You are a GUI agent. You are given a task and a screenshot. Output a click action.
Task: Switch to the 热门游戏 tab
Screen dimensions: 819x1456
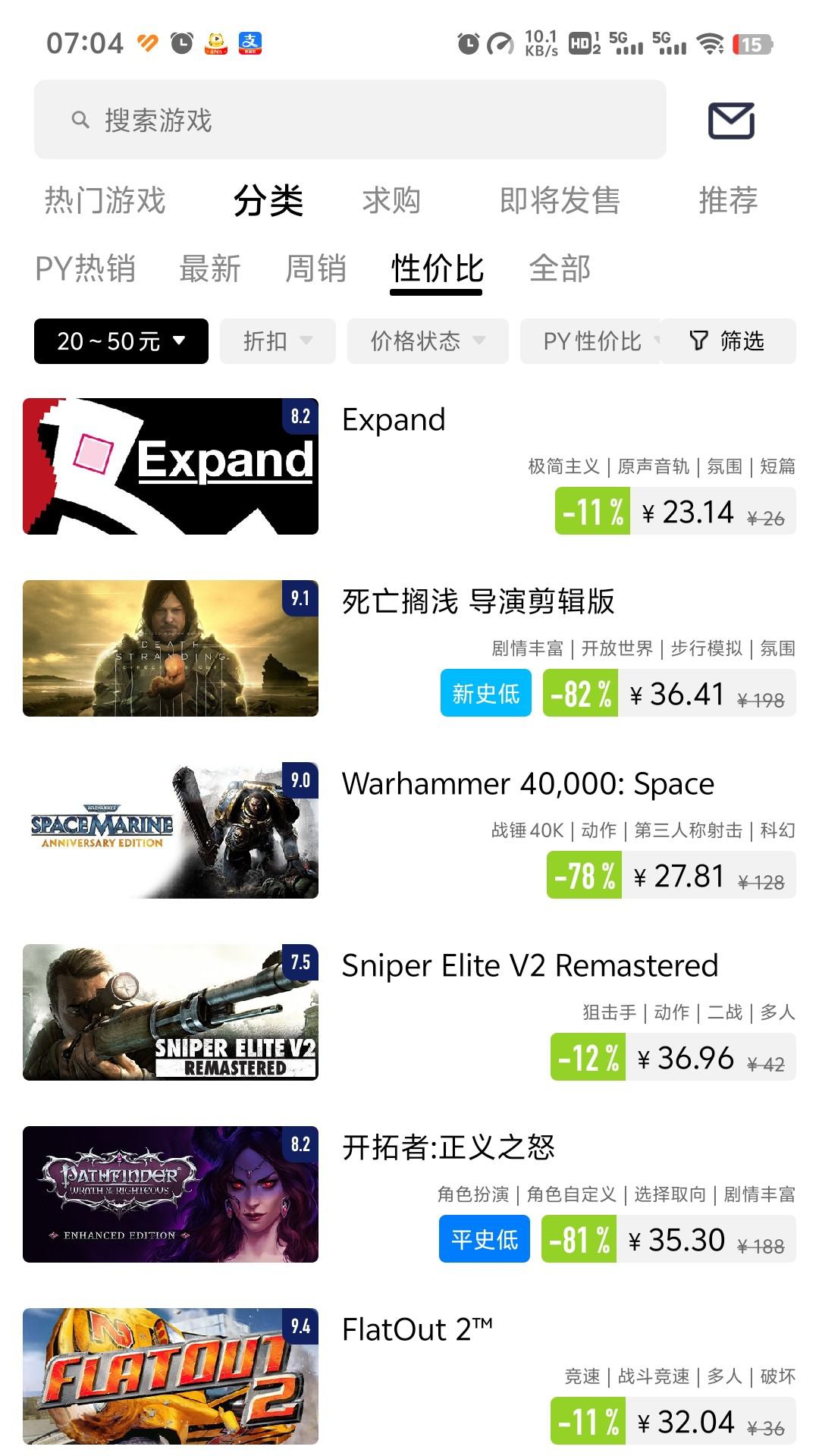(105, 201)
